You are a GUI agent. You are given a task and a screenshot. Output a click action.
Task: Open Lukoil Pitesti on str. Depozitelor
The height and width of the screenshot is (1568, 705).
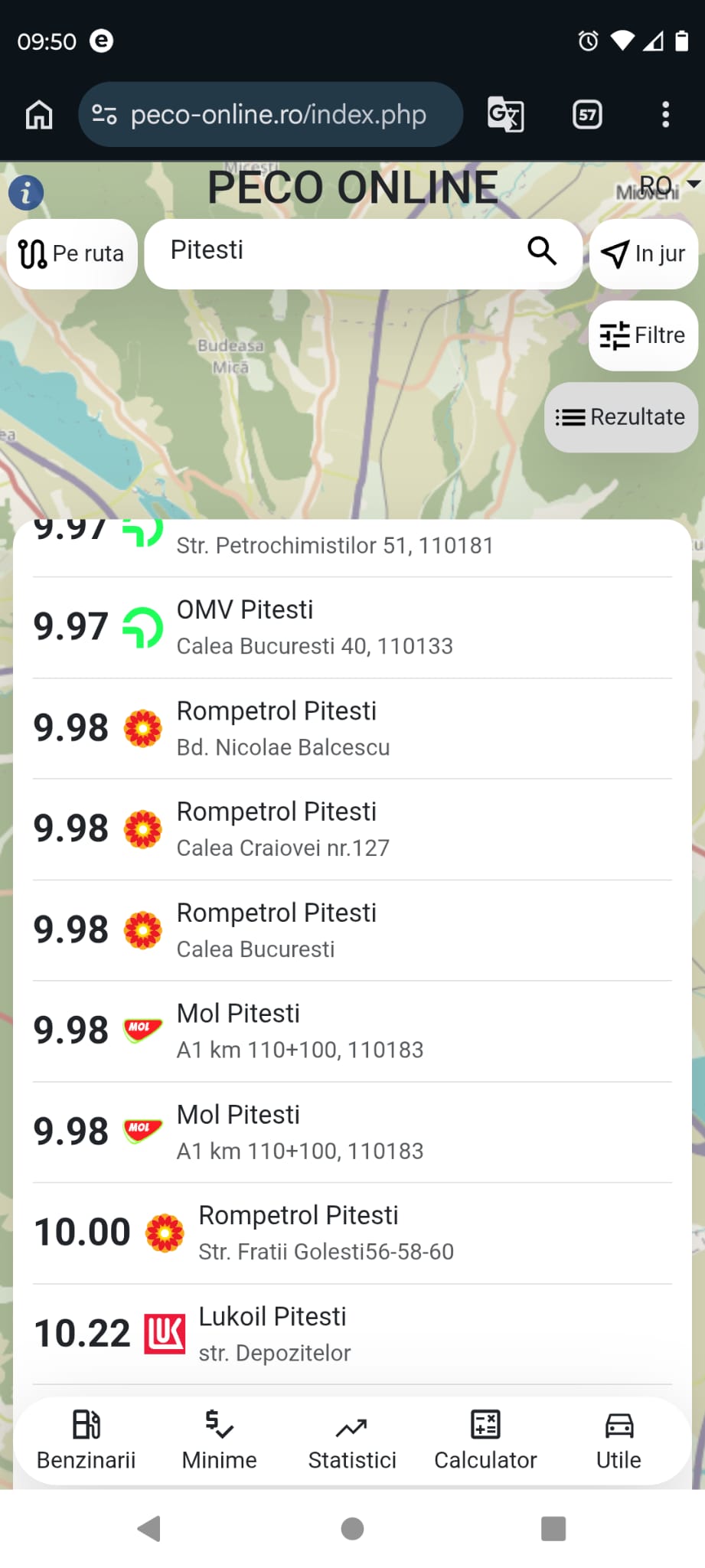click(352, 1334)
